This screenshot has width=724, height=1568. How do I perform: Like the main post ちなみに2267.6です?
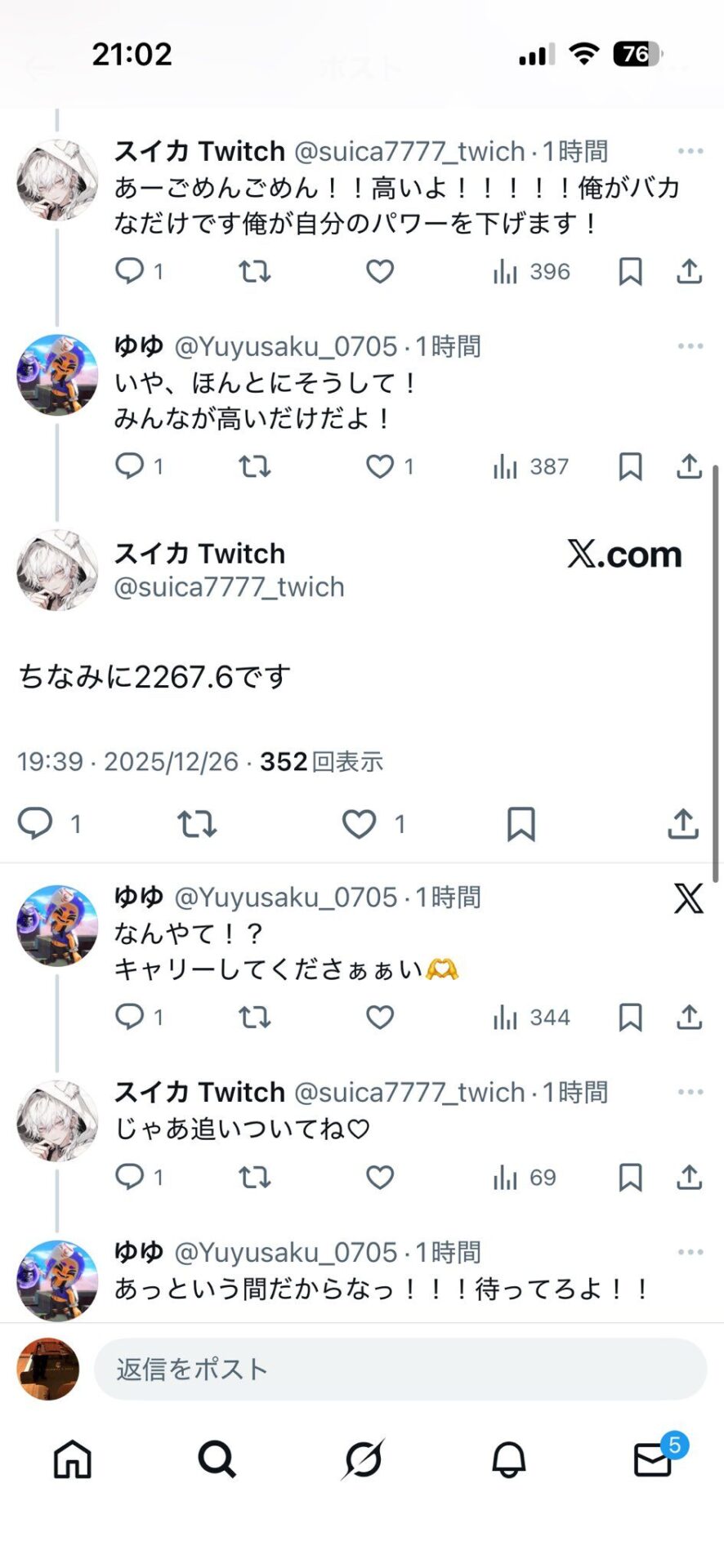coord(359,824)
